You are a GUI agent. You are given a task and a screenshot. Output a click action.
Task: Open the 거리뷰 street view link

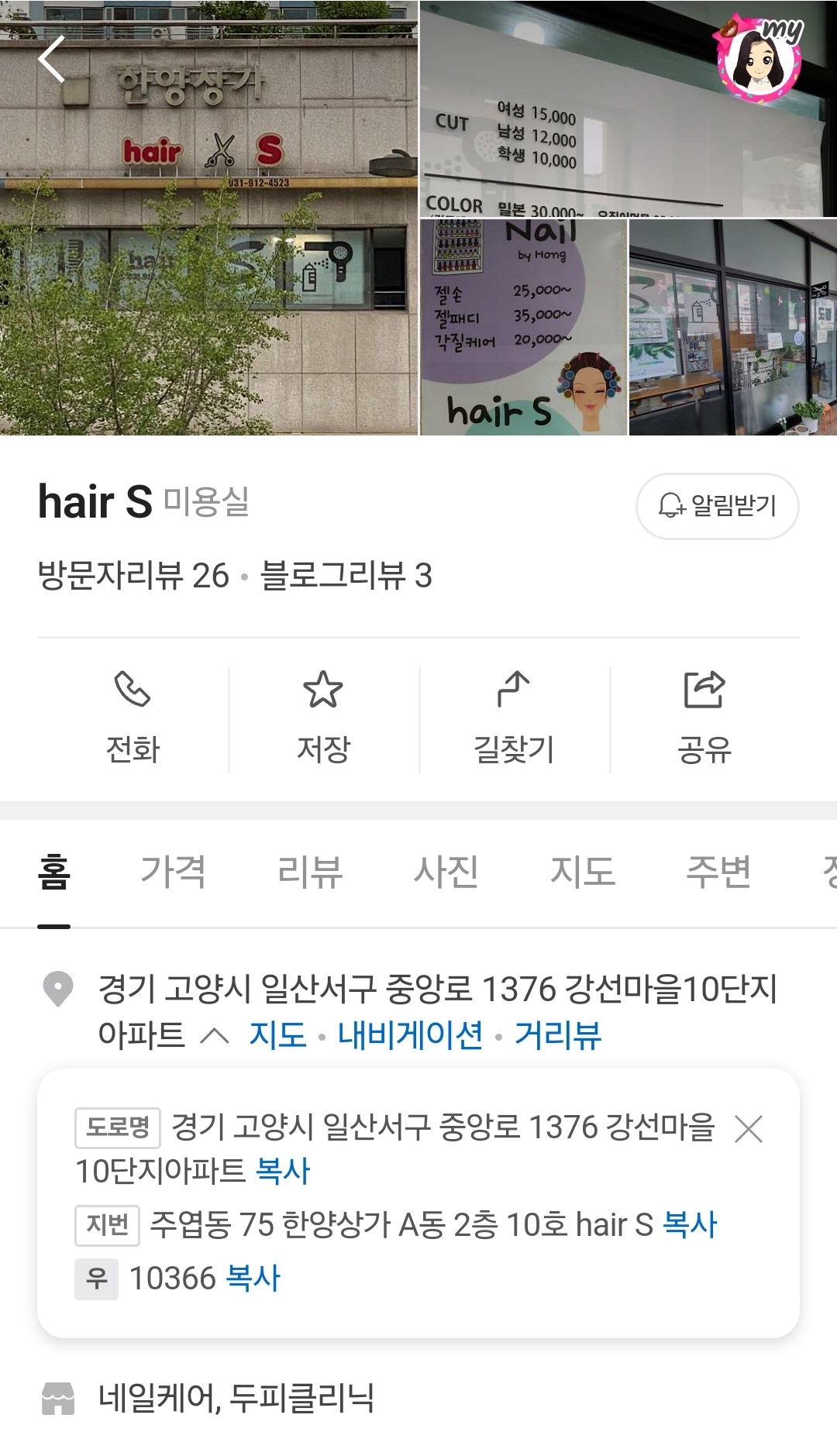(x=558, y=1035)
